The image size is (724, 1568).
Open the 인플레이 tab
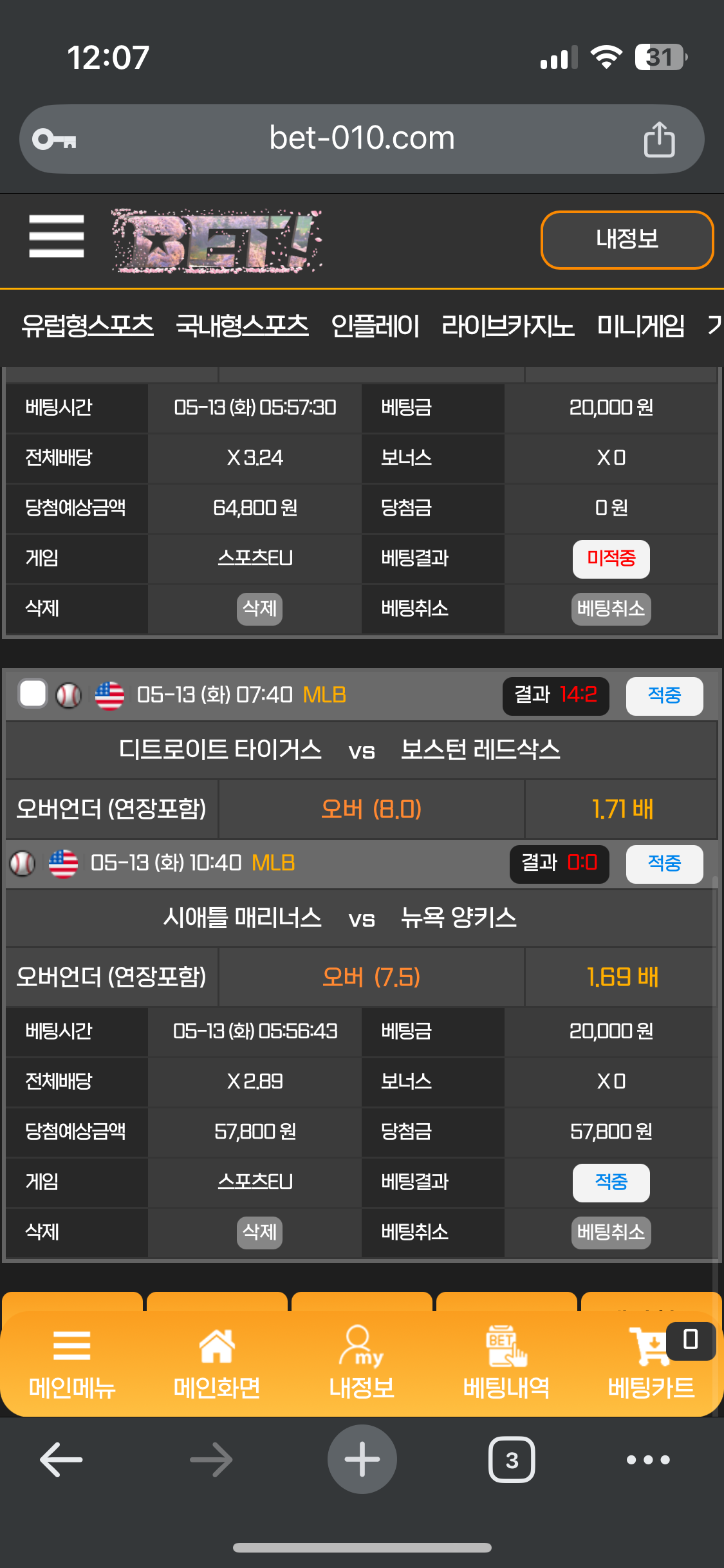pos(375,326)
